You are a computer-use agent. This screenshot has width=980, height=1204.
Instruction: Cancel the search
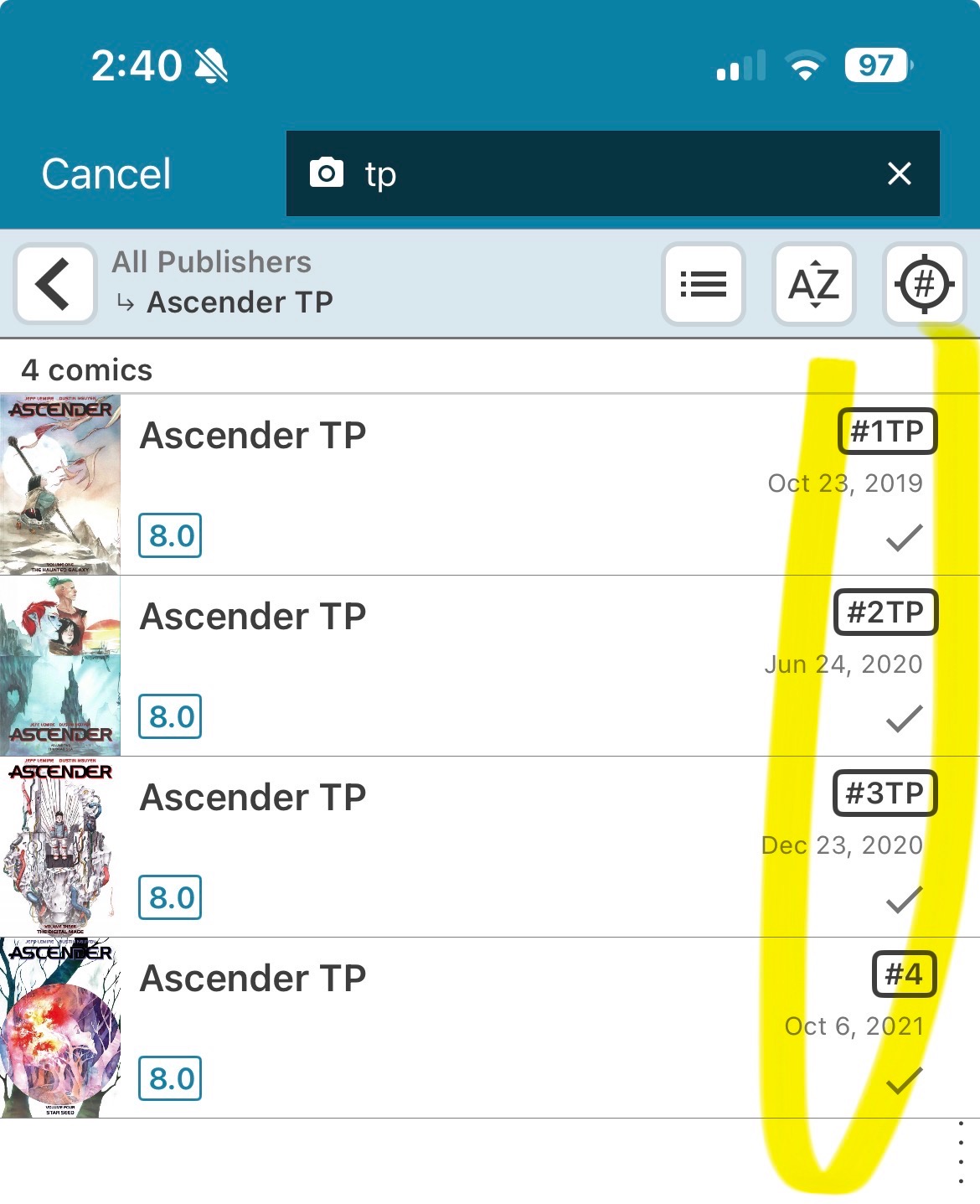(x=106, y=174)
